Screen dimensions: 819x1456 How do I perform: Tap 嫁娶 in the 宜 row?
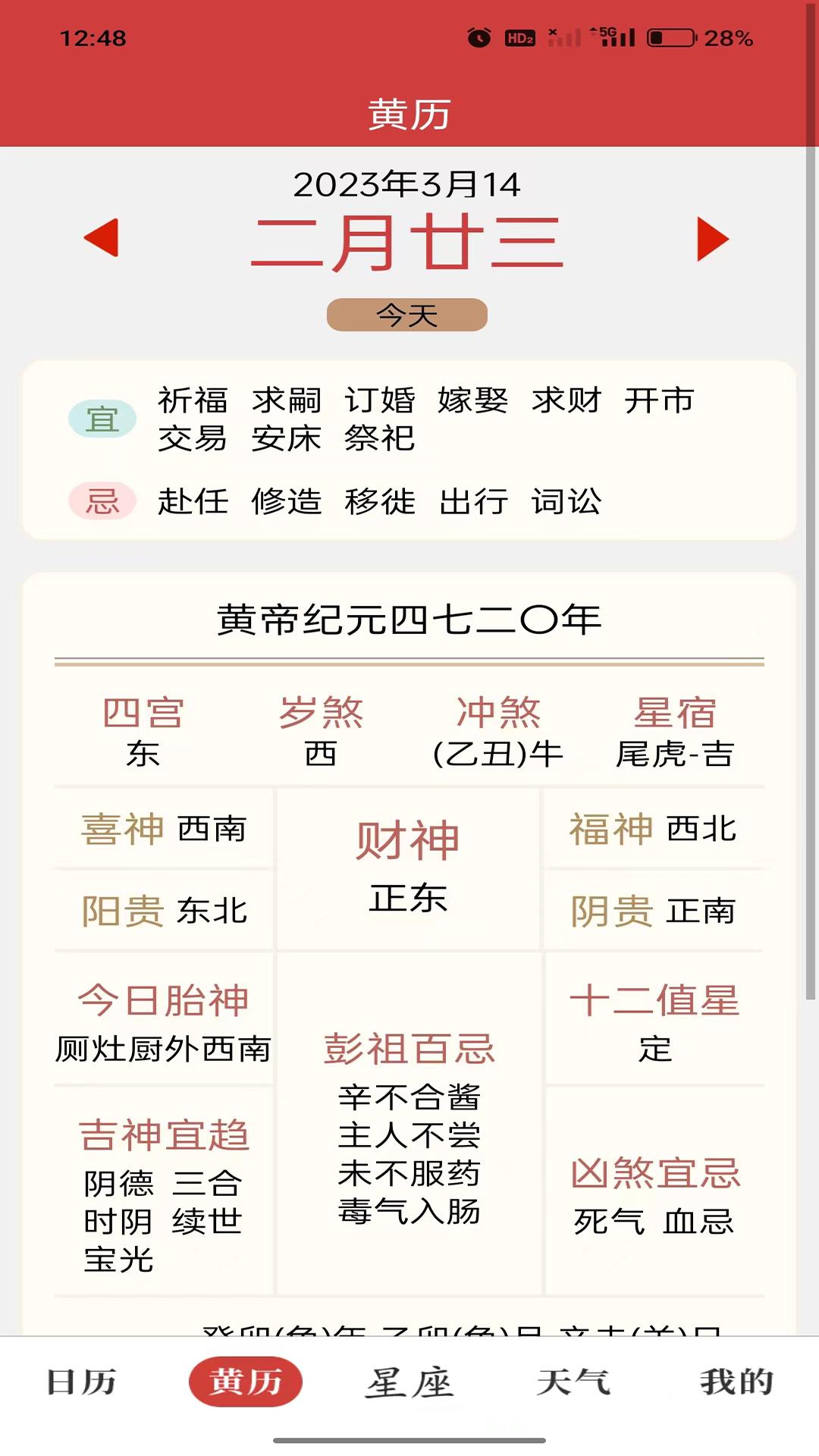[x=472, y=403]
